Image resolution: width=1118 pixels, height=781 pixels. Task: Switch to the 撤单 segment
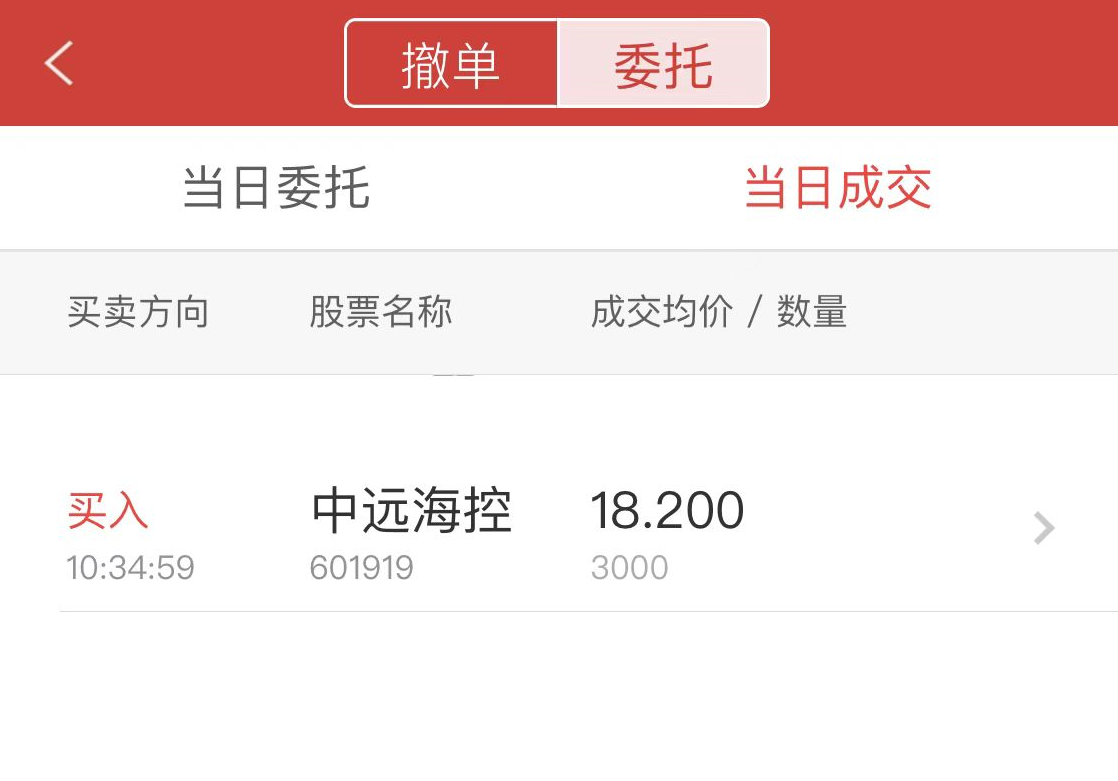point(451,64)
